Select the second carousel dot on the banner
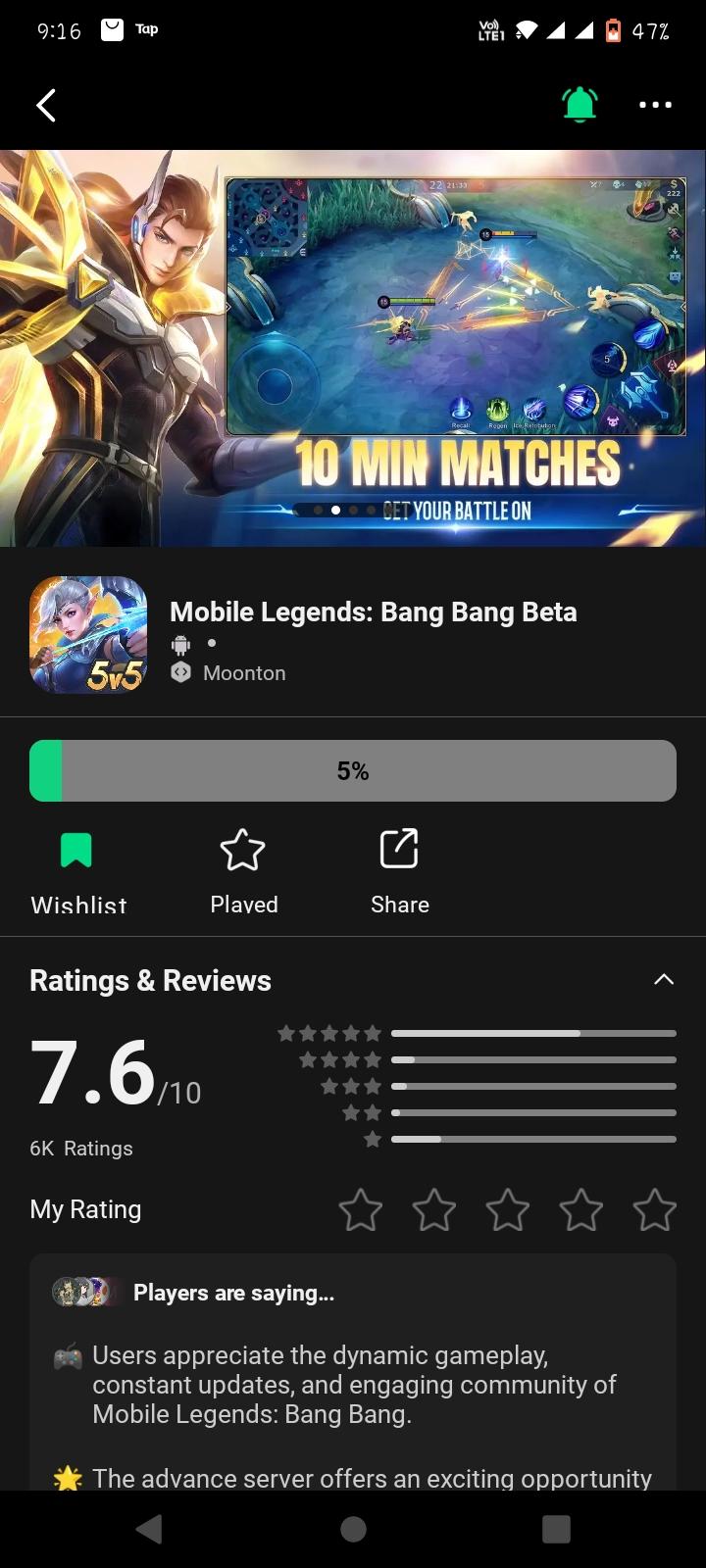The width and height of the screenshot is (706, 1568). (x=335, y=510)
